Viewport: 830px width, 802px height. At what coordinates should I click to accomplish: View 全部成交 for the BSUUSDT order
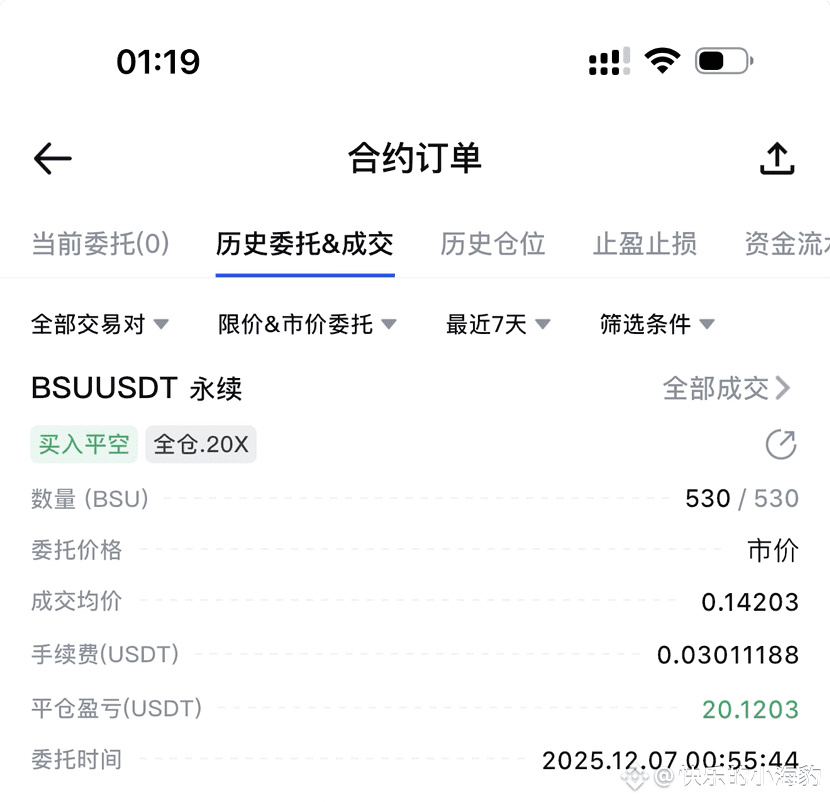(x=726, y=388)
